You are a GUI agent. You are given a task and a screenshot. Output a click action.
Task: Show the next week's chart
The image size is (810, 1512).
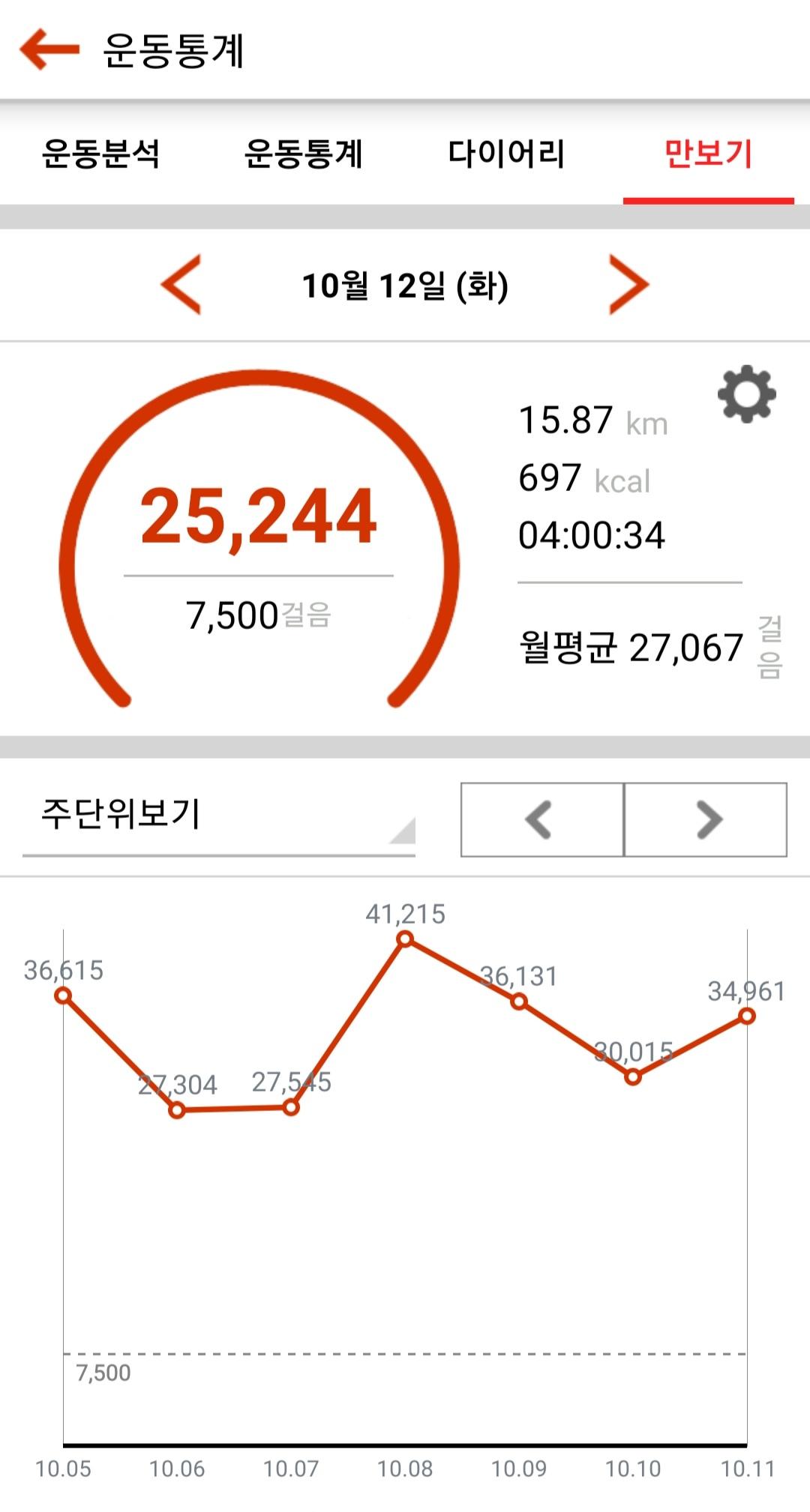706,819
